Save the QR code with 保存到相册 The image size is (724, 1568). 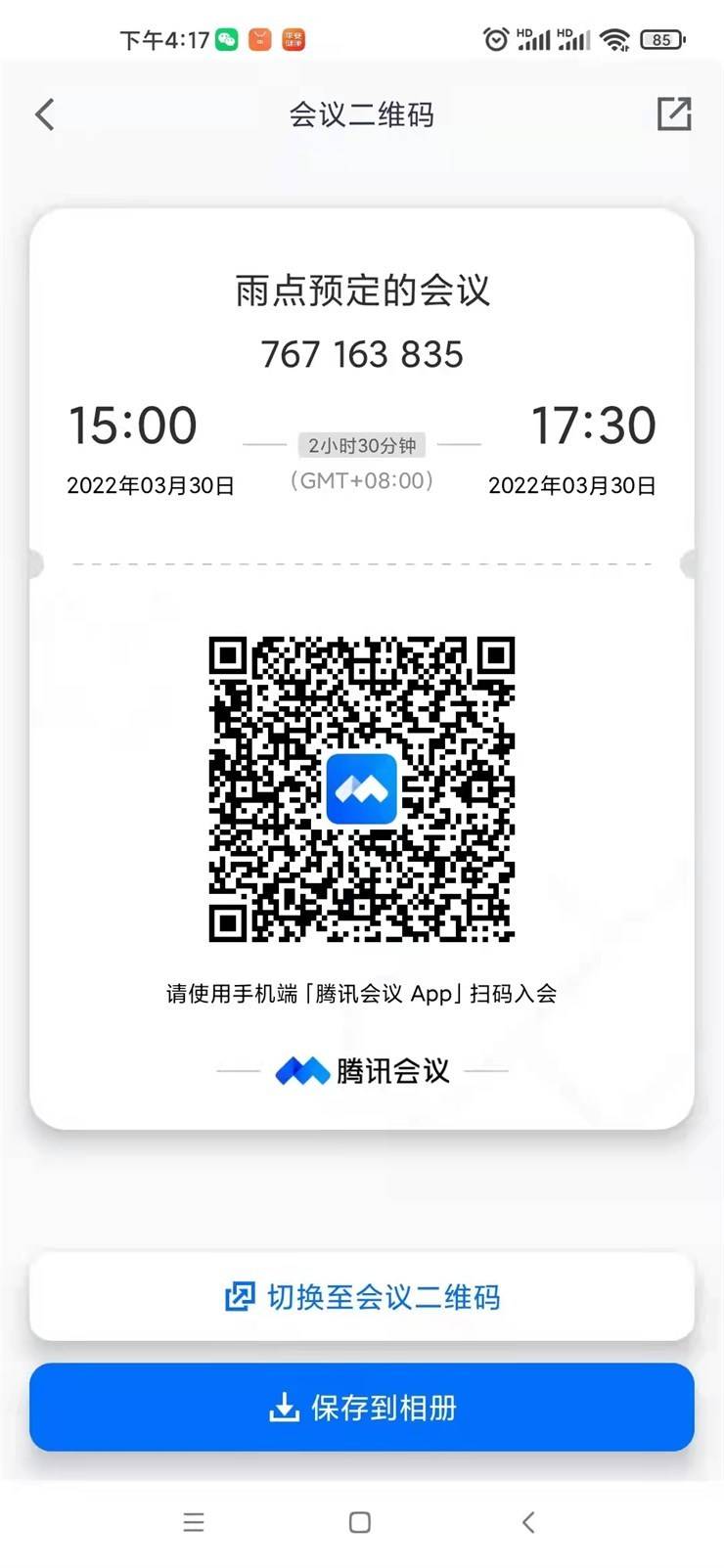tap(362, 1408)
